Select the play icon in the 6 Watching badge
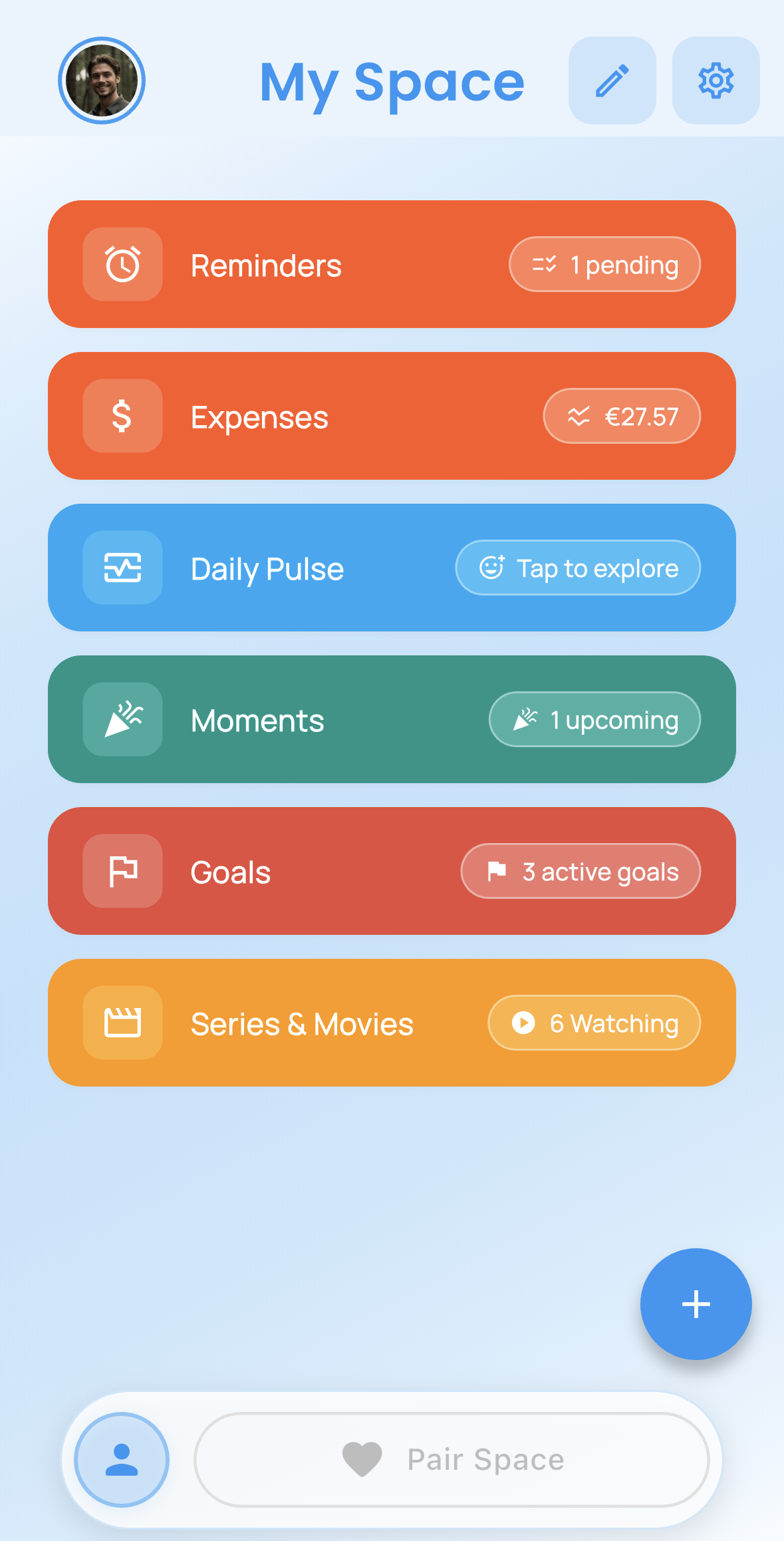This screenshot has height=1541, width=784. point(525,1023)
